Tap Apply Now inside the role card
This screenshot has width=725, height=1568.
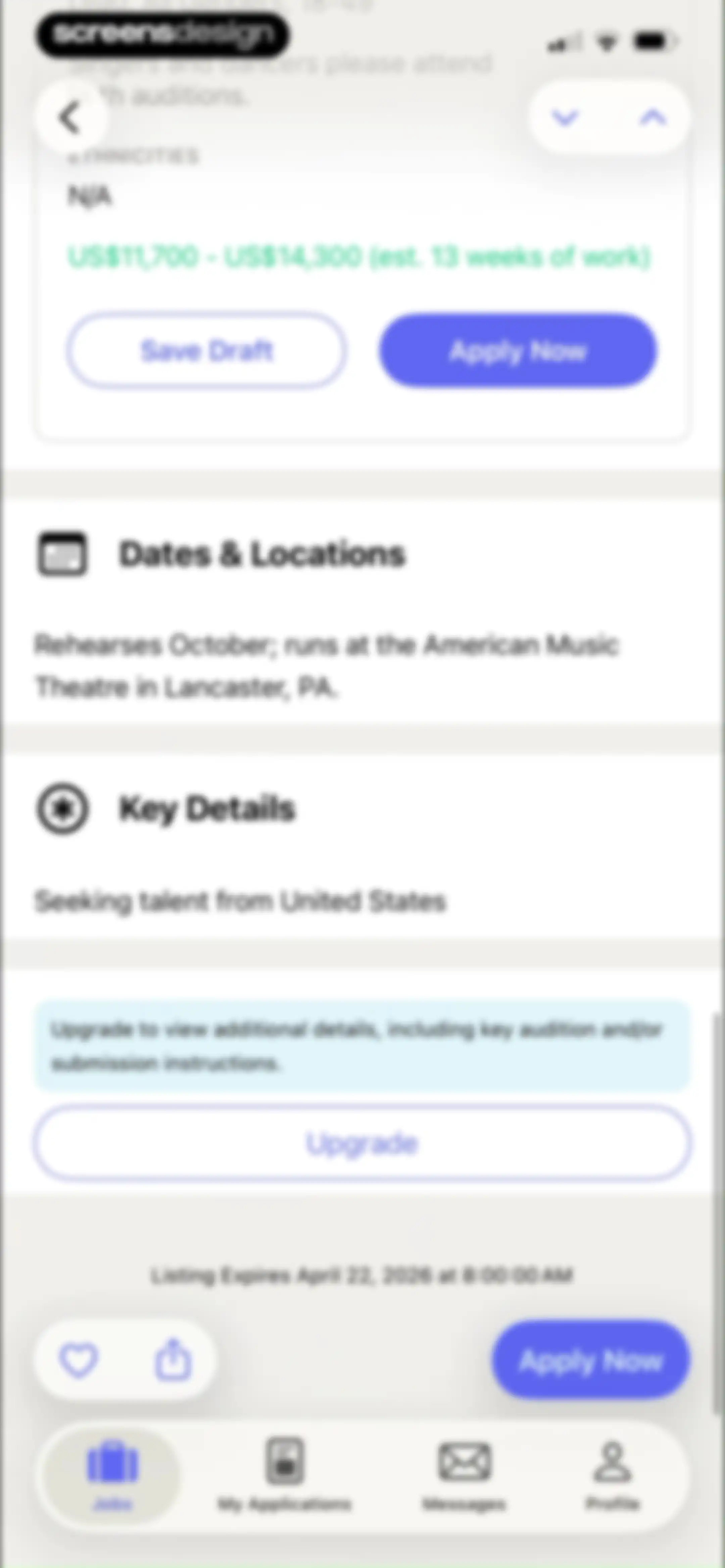(518, 351)
